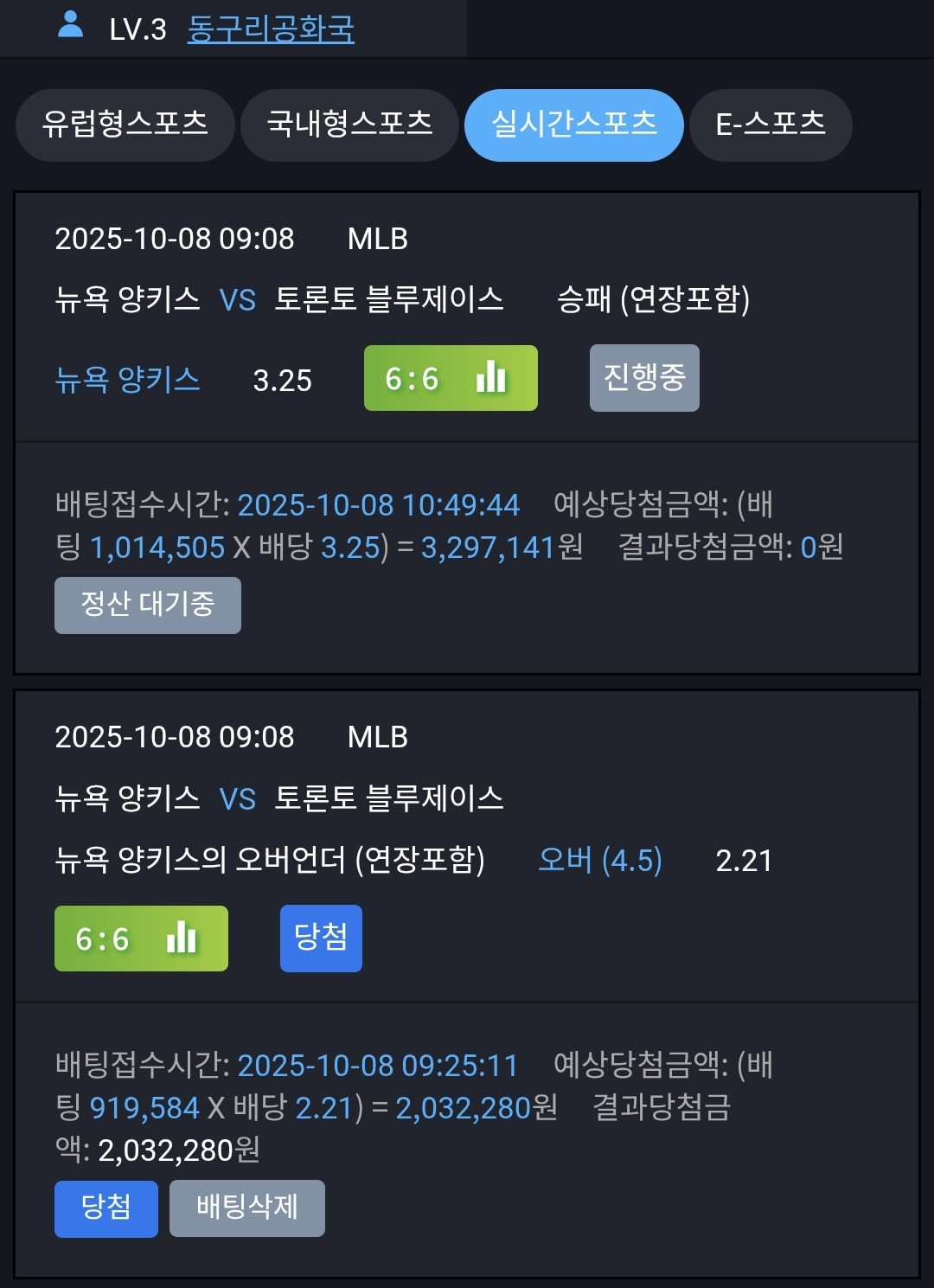934x1288 pixels.
Task: Select the 실시간스포츠 tab
Action: (573, 125)
